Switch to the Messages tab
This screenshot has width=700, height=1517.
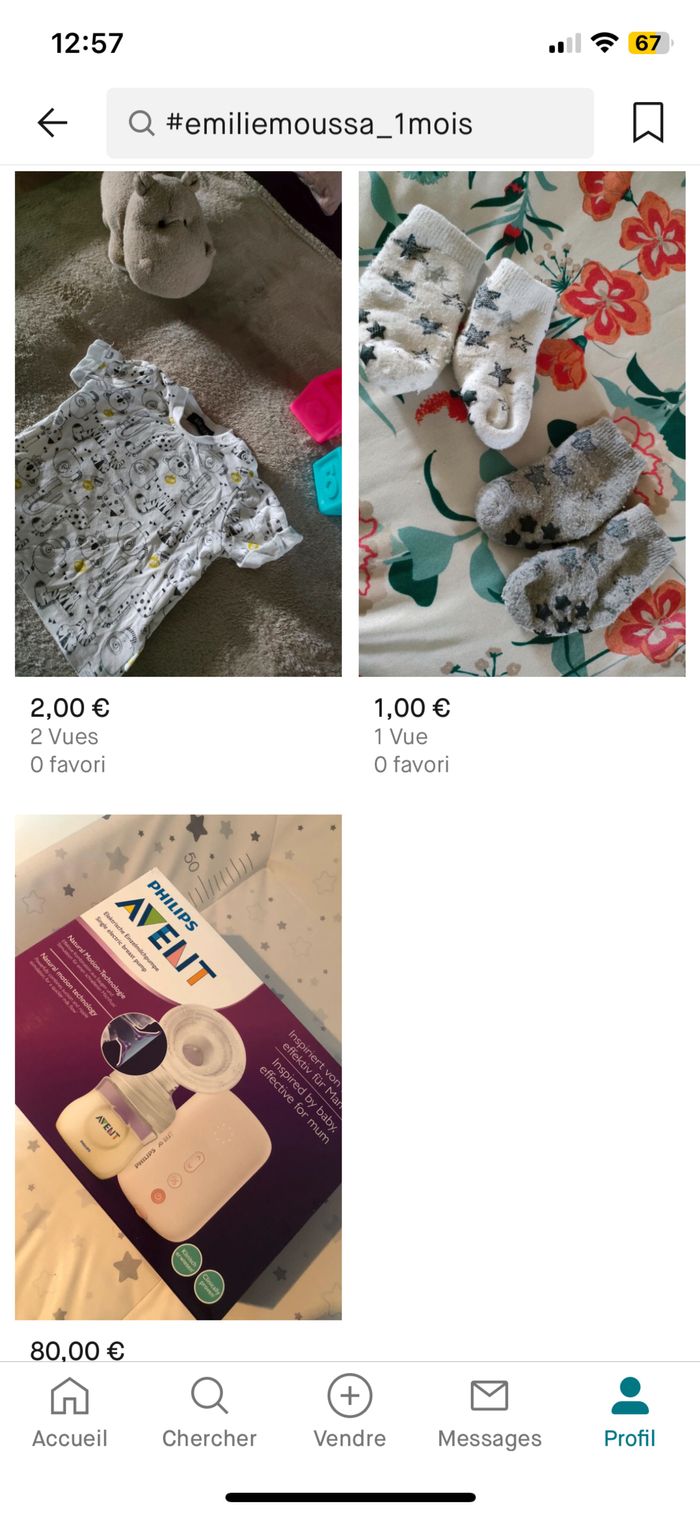click(x=489, y=1412)
